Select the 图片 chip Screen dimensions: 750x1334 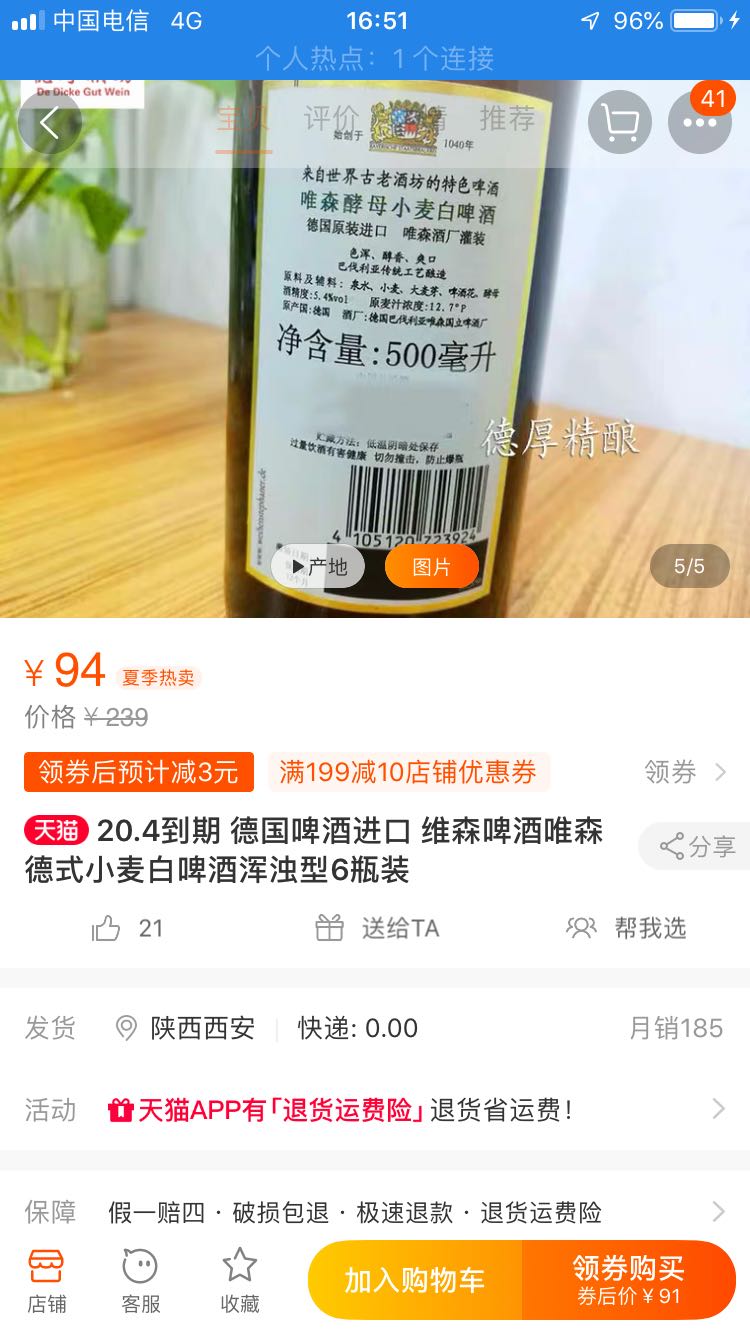point(431,567)
